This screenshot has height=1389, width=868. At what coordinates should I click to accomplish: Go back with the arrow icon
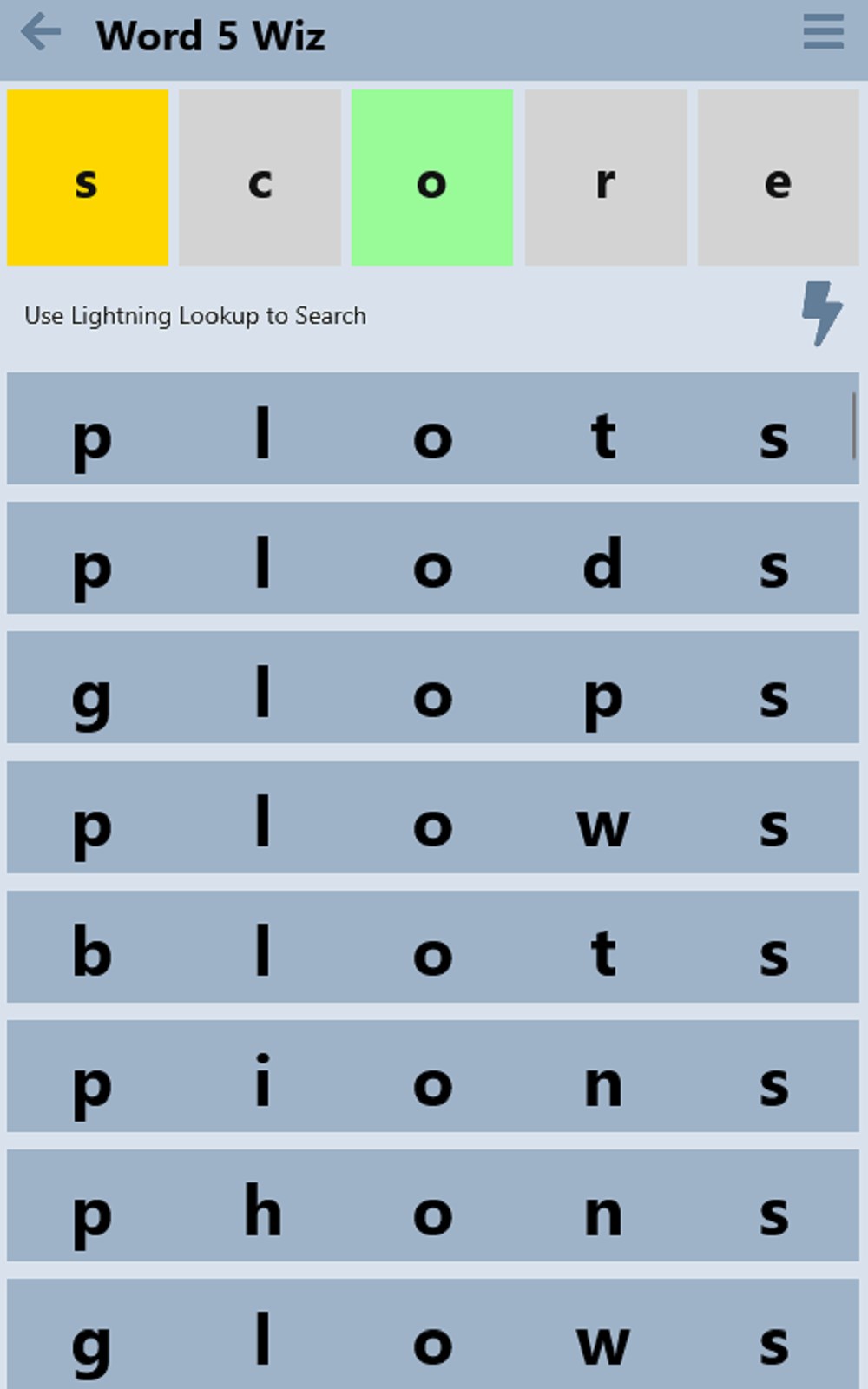tap(41, 33)
